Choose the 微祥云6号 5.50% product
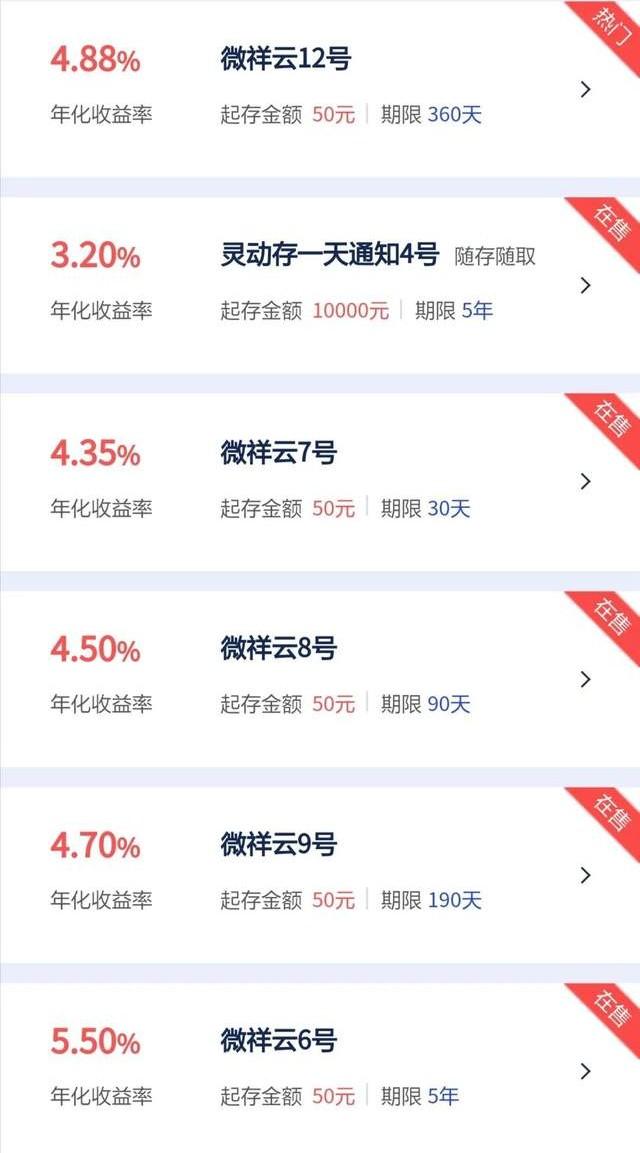 279,1041
